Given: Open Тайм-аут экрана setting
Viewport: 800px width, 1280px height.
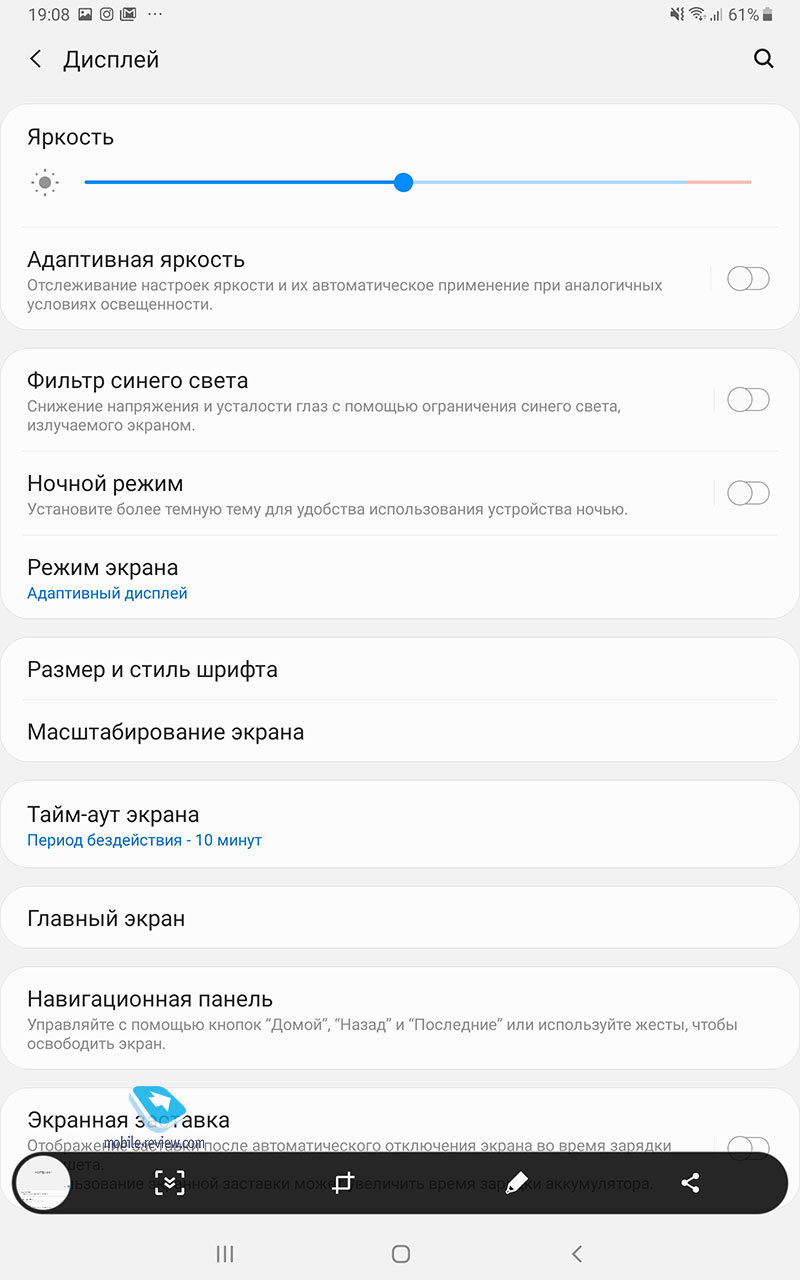Looking at the screenshot, I should tap(400, 825).
